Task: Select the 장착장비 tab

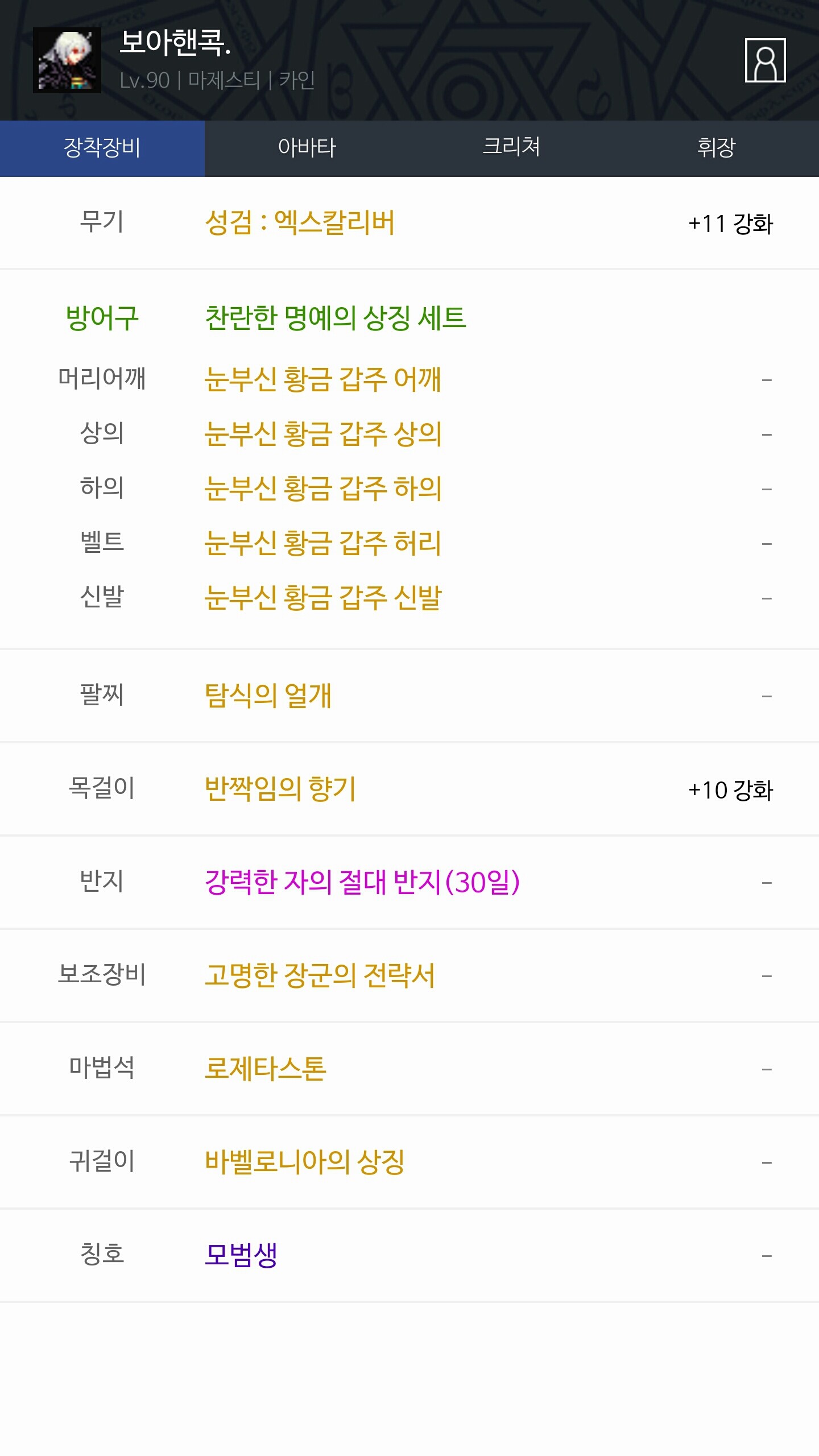Action: (102, 148)
